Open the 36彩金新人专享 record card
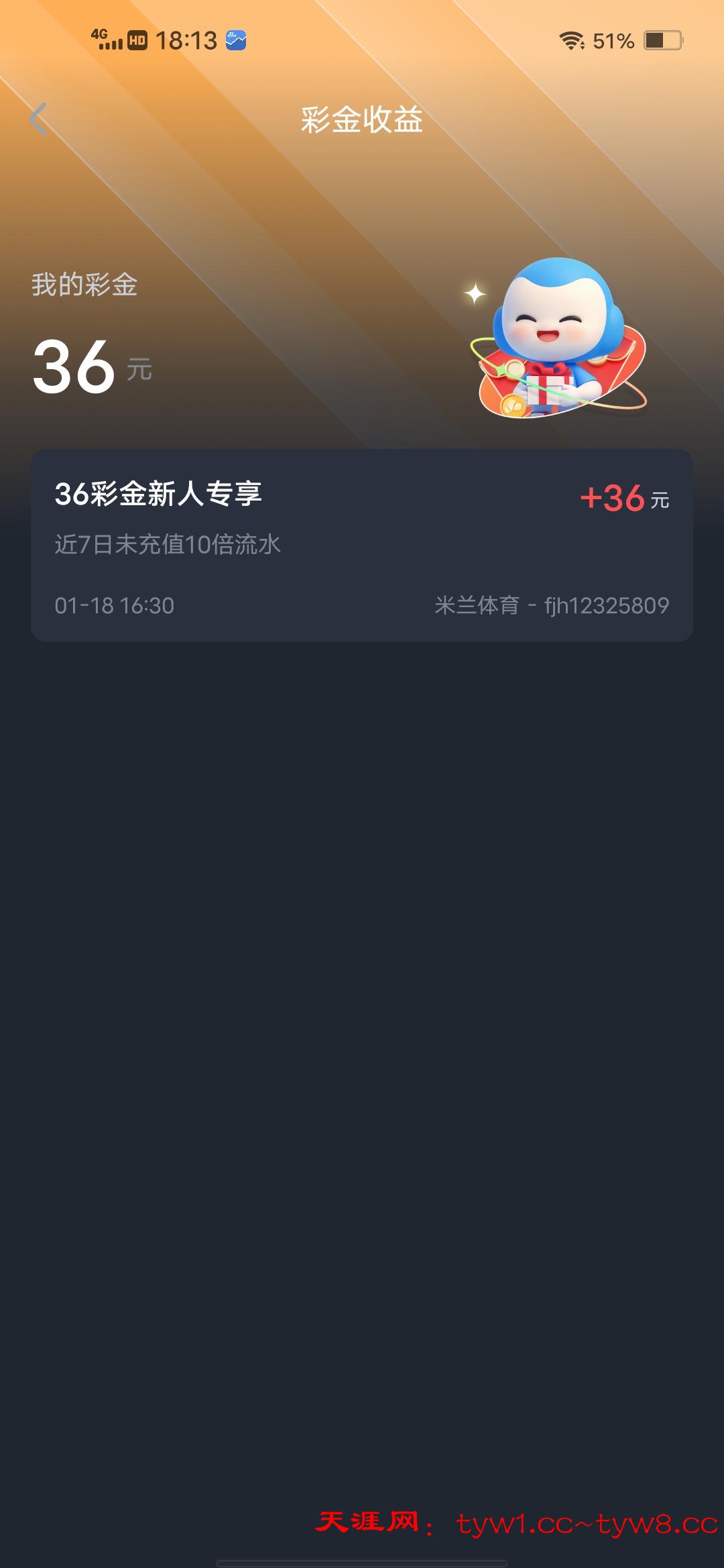Screen dimensions: 724x1568 (362, 545)
